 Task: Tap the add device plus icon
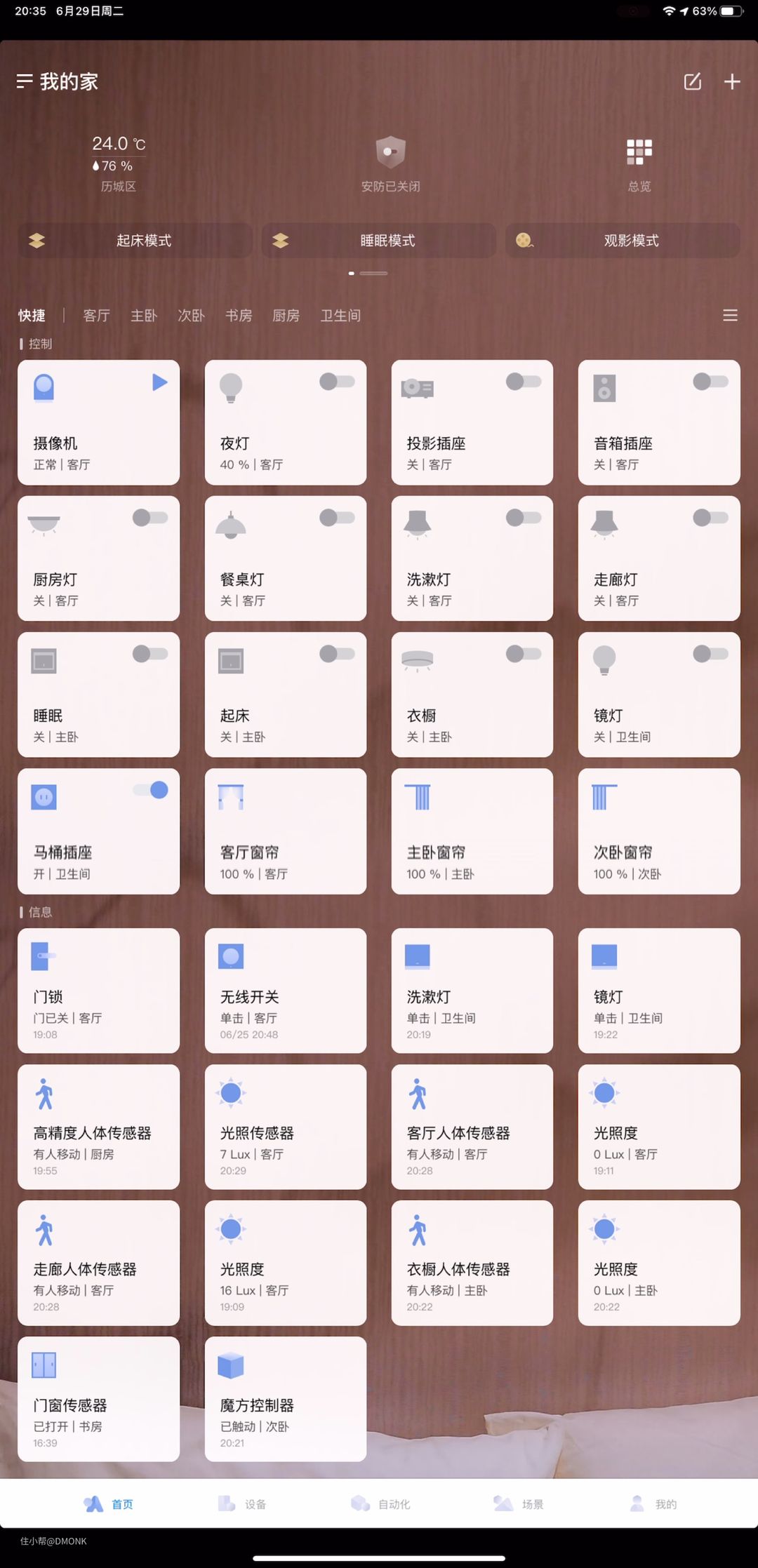pos(731,82)
